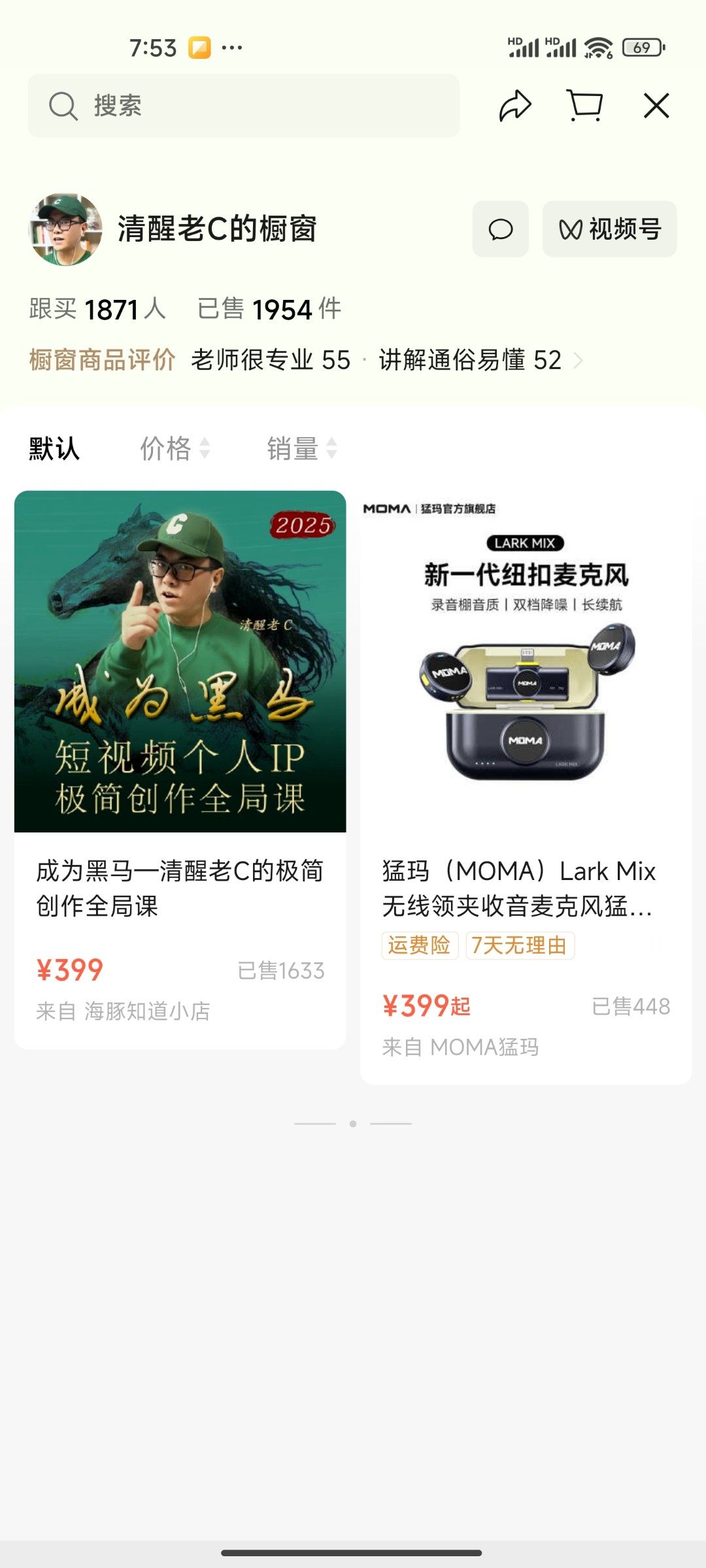Share this showcase page
The width and height of the screenshot is (706, 1568).
coord(515,106)
